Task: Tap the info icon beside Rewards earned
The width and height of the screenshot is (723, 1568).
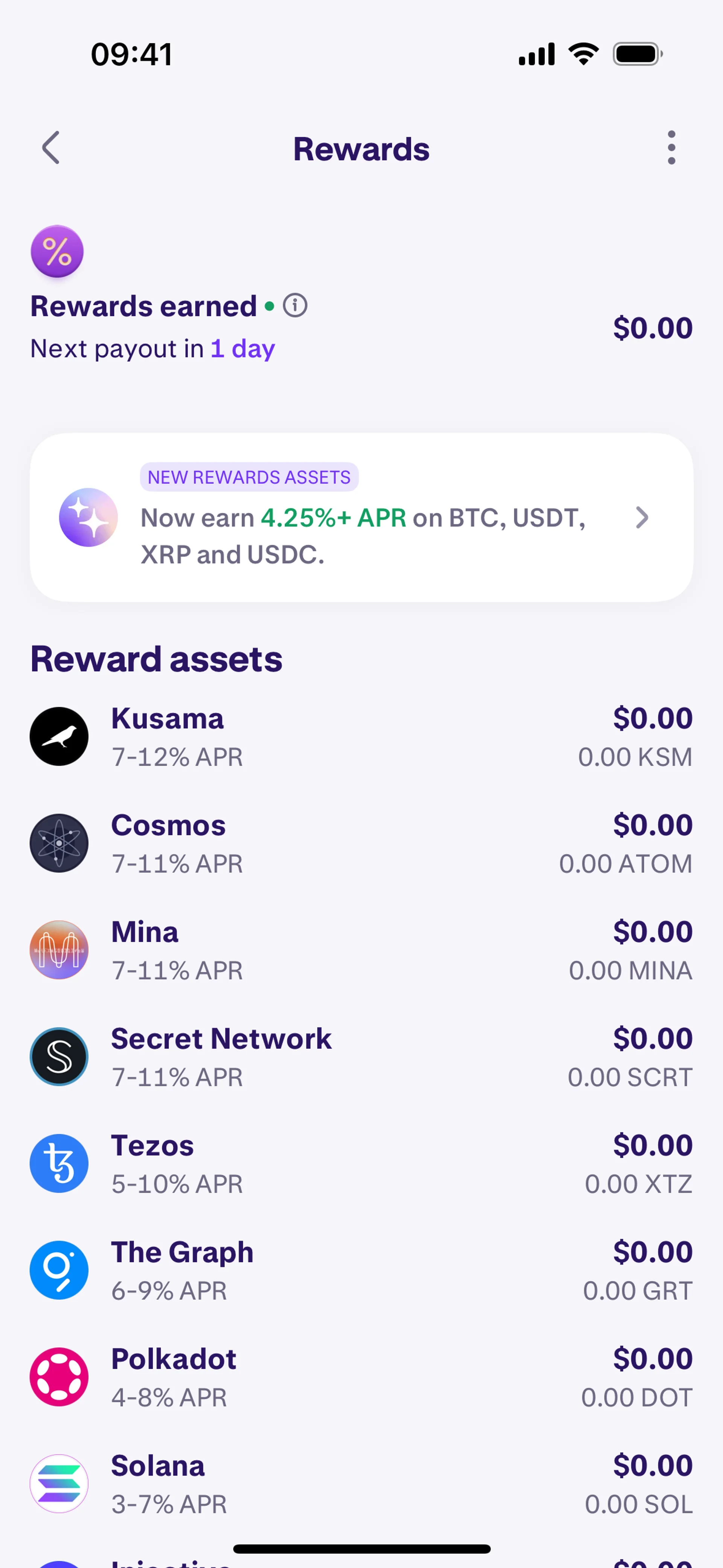Action: [295, 306]
